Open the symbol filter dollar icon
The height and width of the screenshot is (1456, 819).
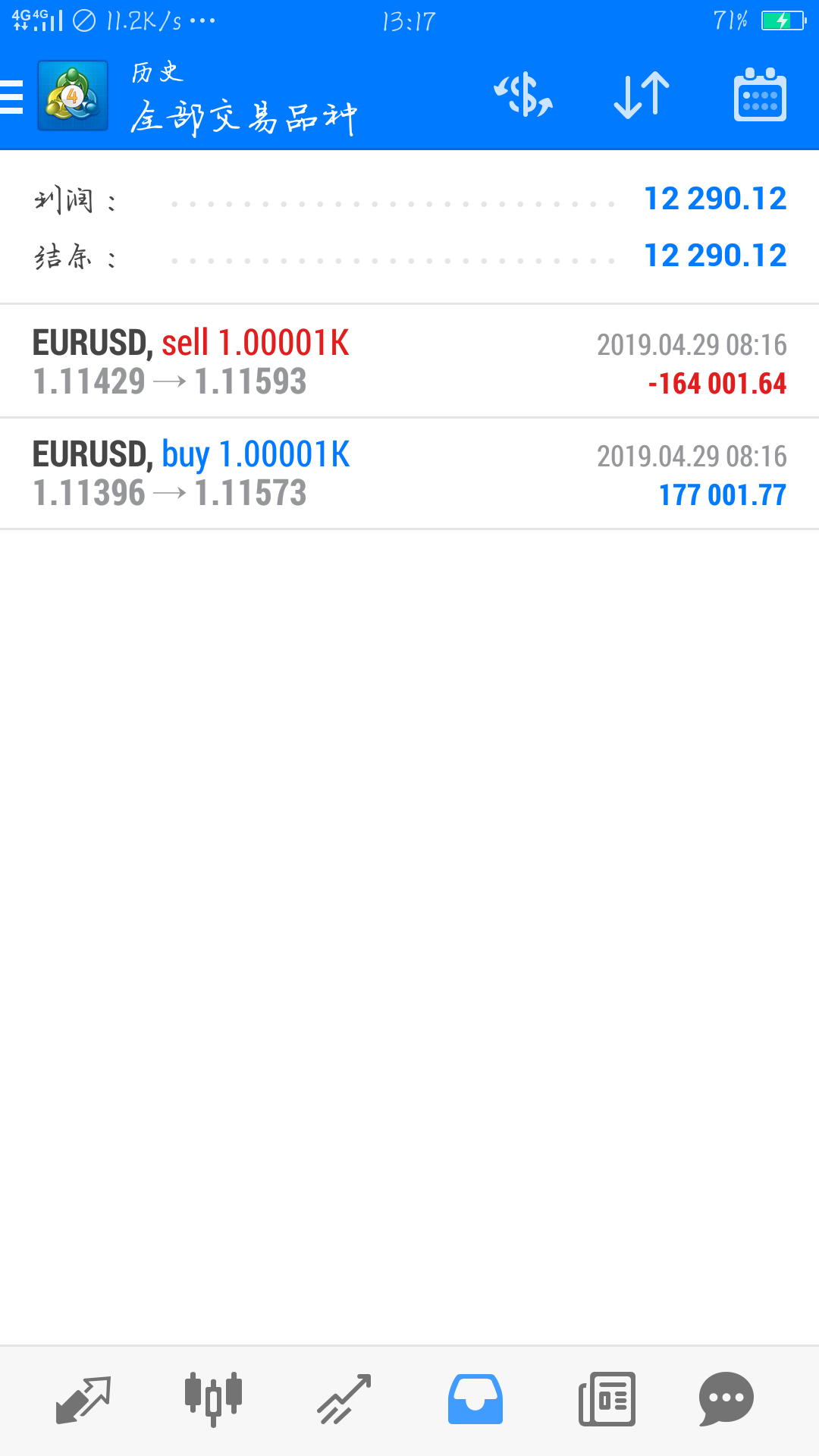pos(523,96)
